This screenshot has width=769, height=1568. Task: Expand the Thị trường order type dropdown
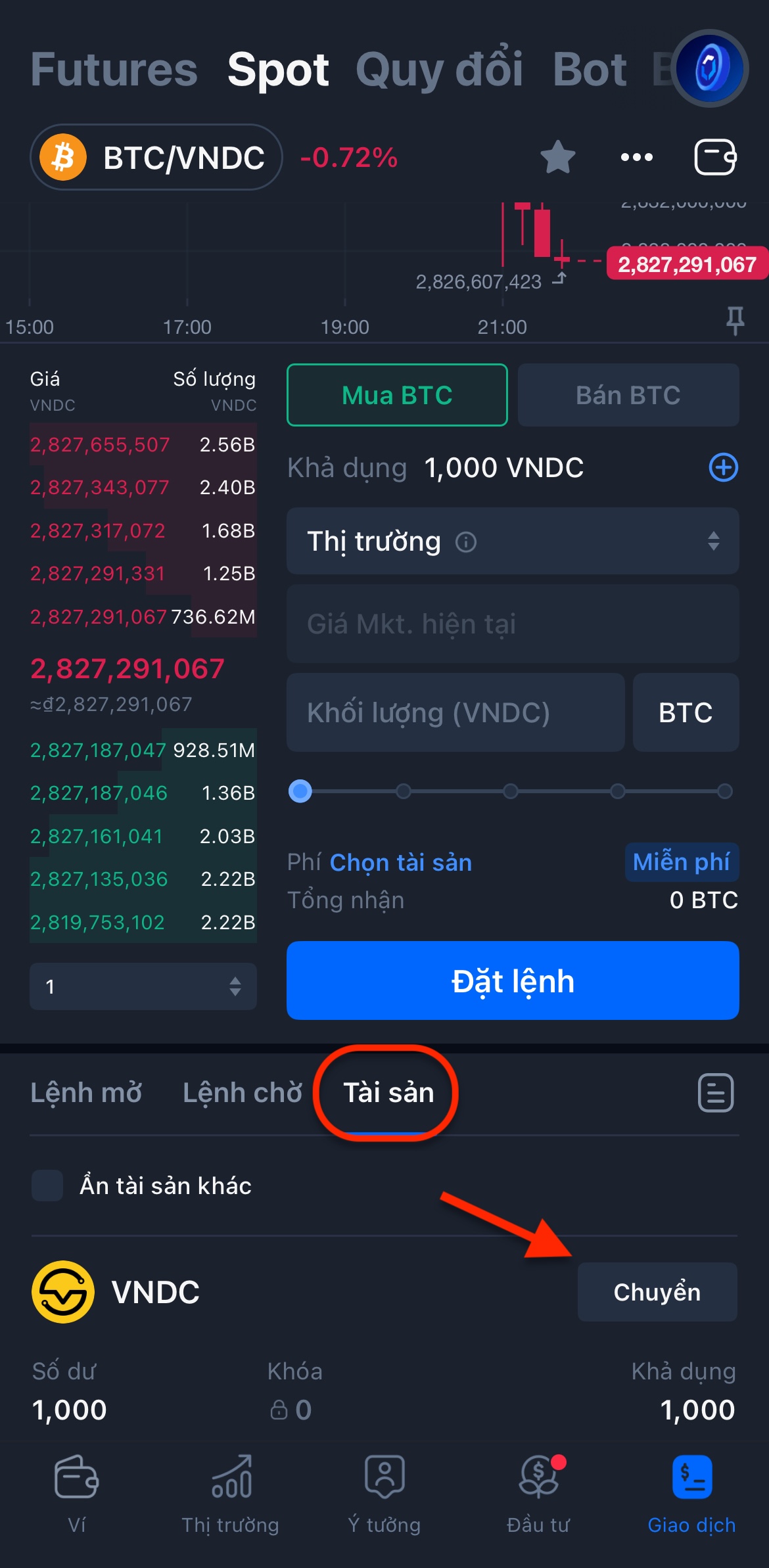[513, 542]
